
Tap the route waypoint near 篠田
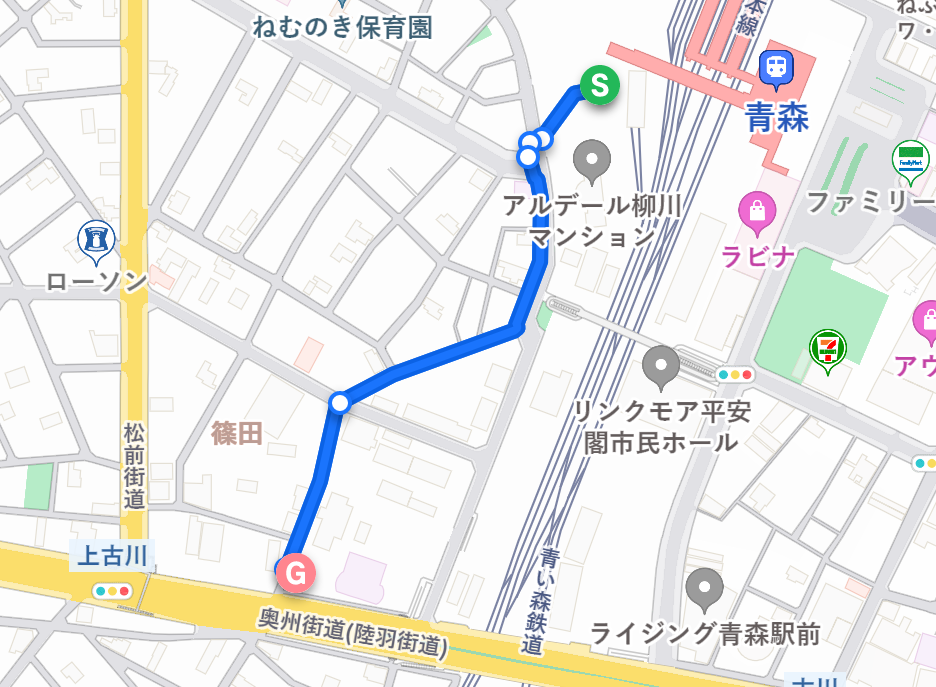coord(340,402)
